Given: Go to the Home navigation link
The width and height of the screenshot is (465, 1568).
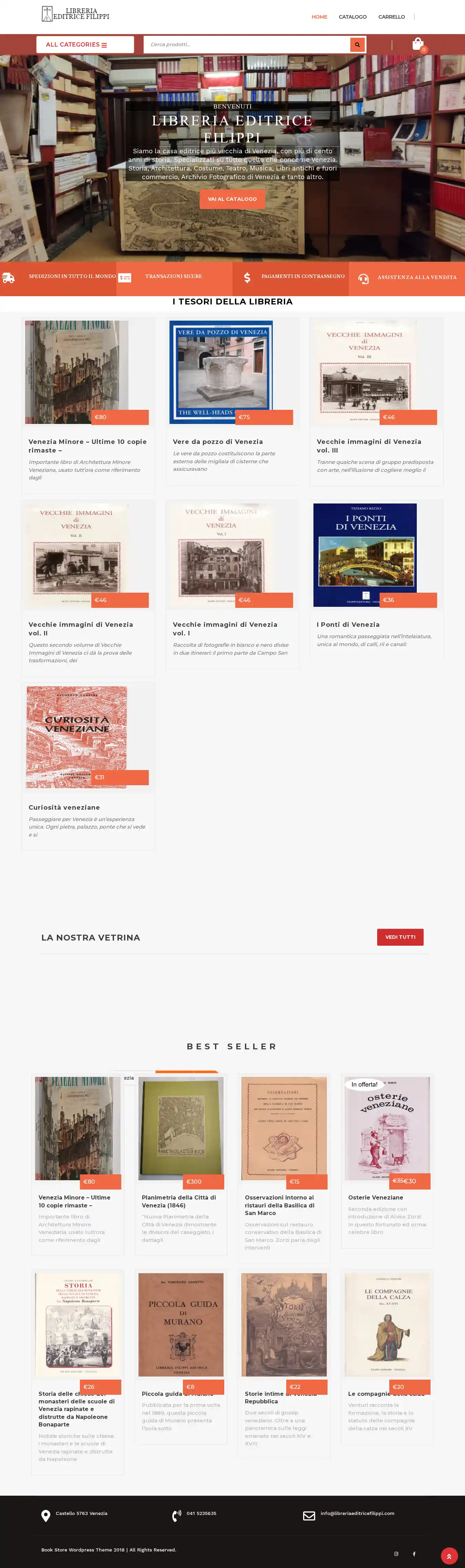Looking at the screenshot, I should (319, 17).
